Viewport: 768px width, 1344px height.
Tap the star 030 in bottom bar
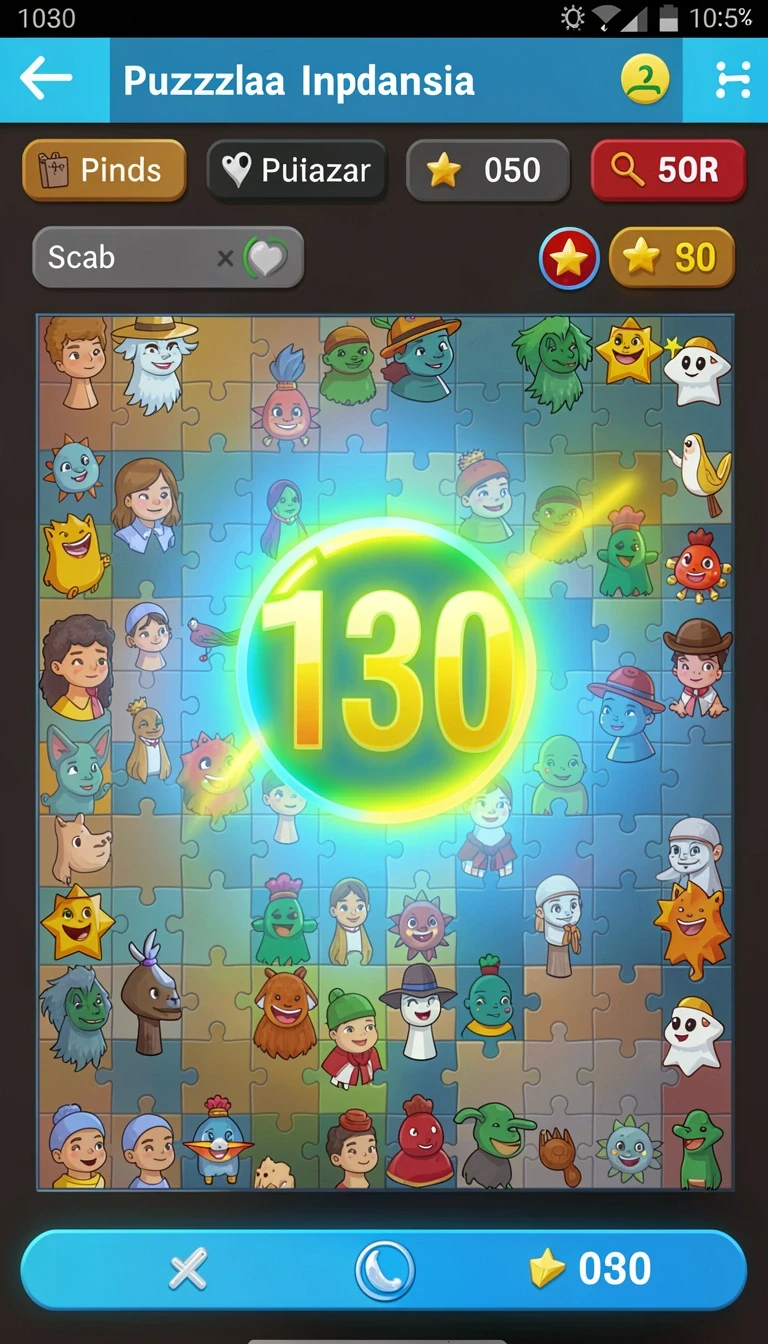pyautogui.click(x=590, y=1269)
